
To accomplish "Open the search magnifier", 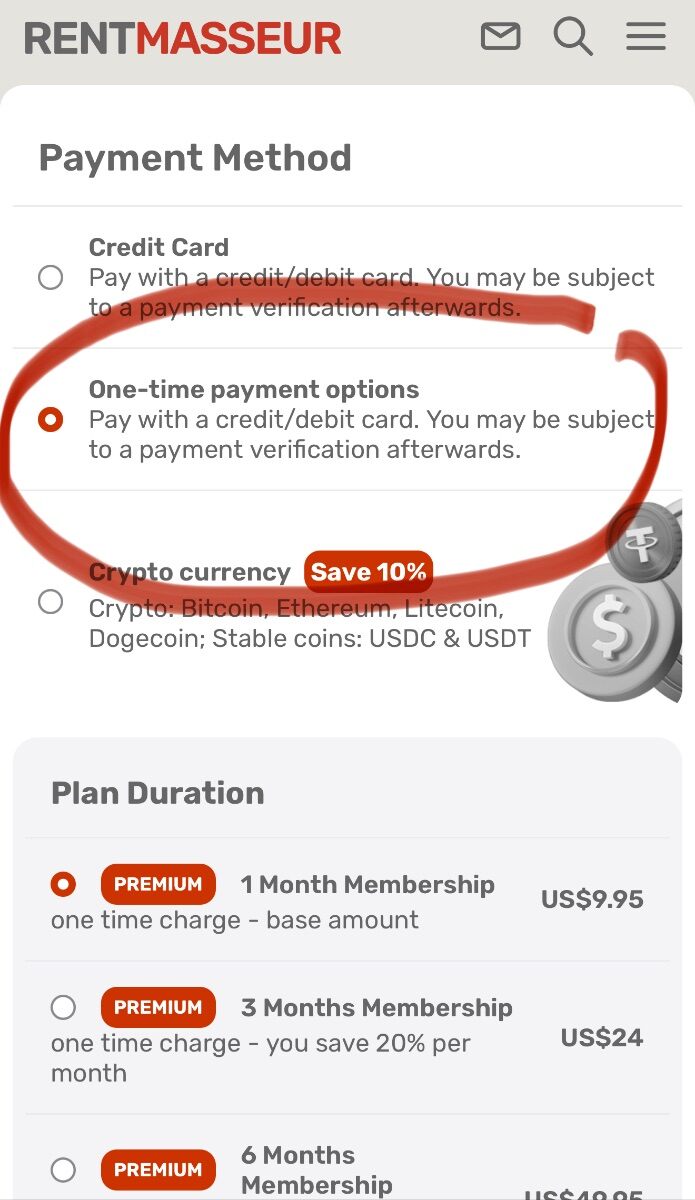I will click(573, 38).
